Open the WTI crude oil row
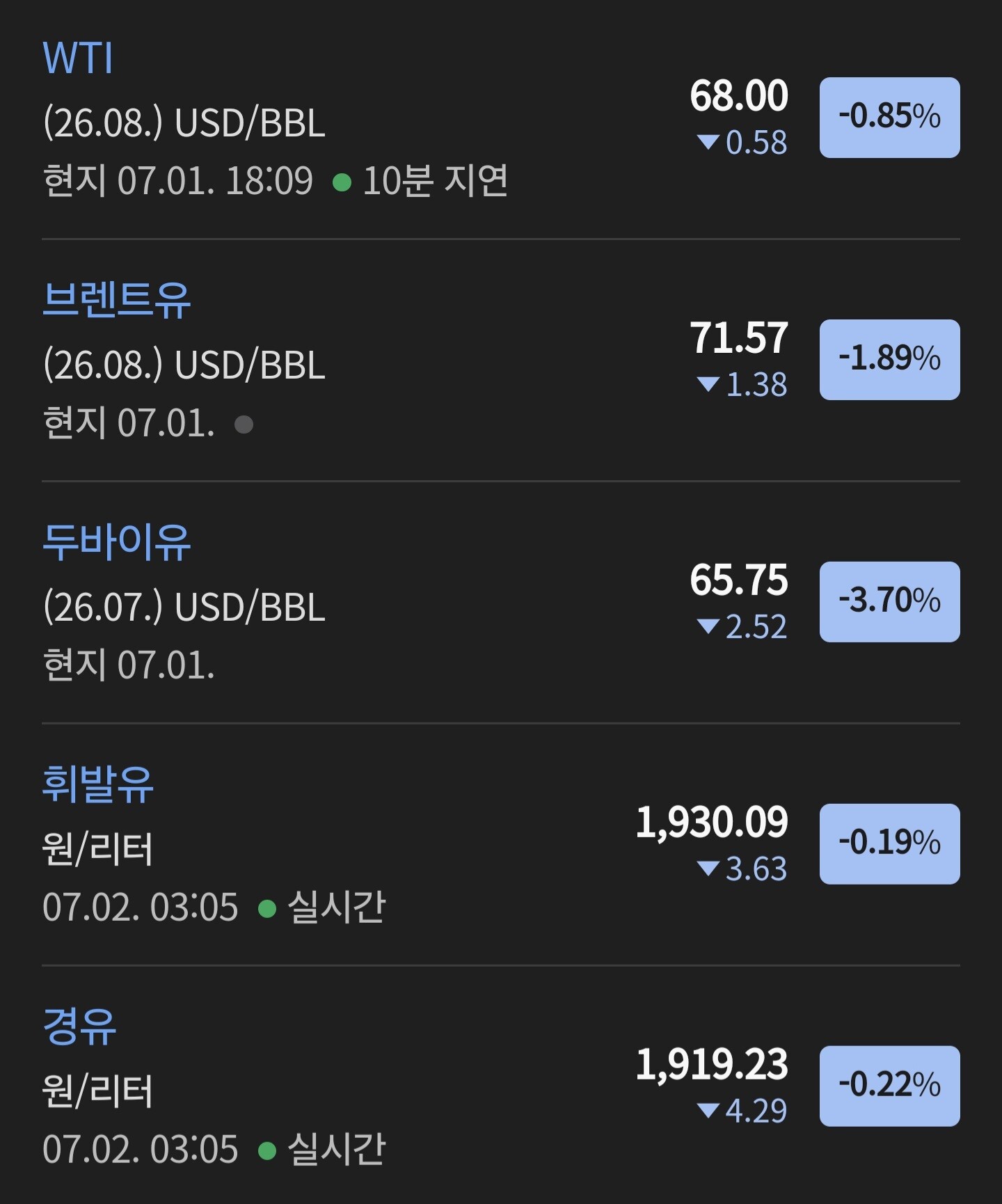 coord(501,119)
